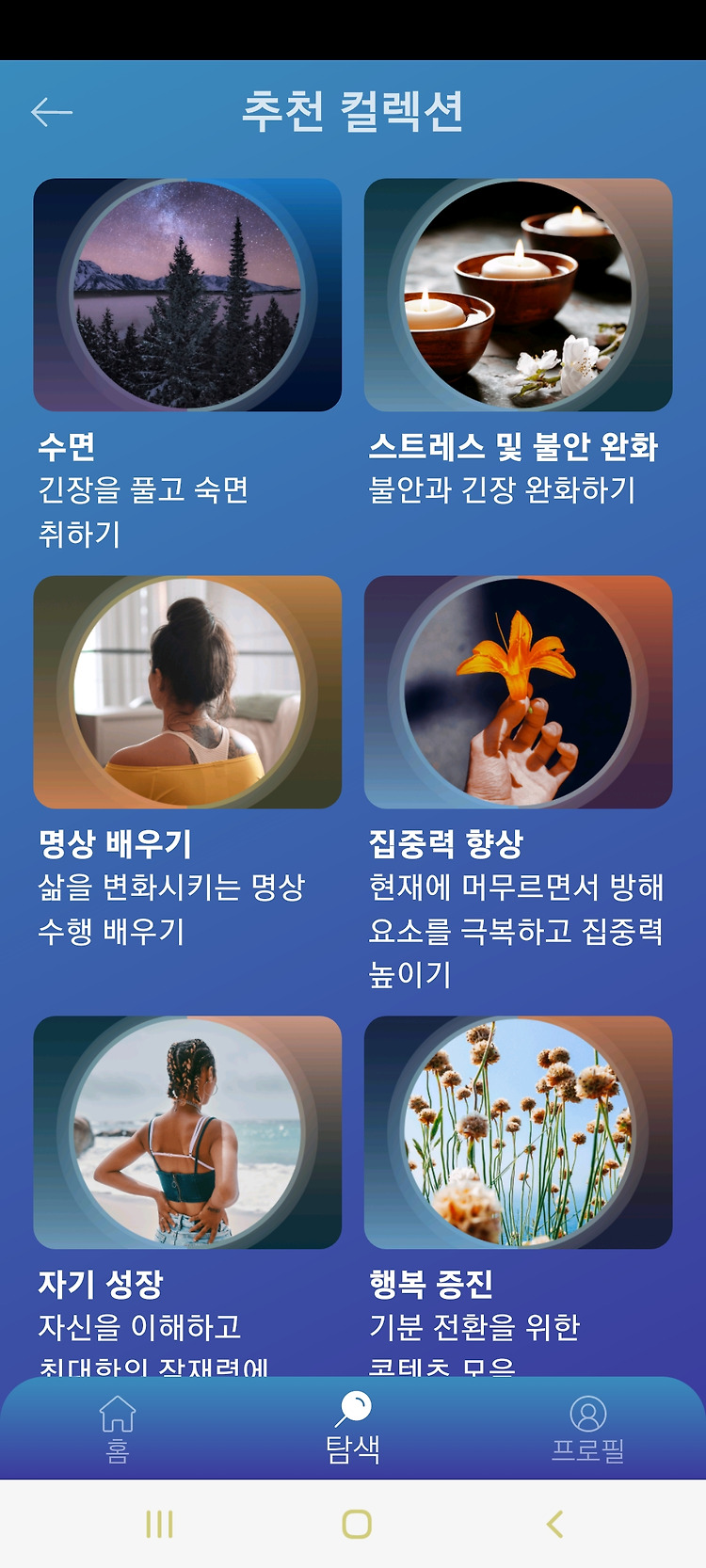Tap the system home button
Screen dimensions: 706x1568
(357, 1524)
